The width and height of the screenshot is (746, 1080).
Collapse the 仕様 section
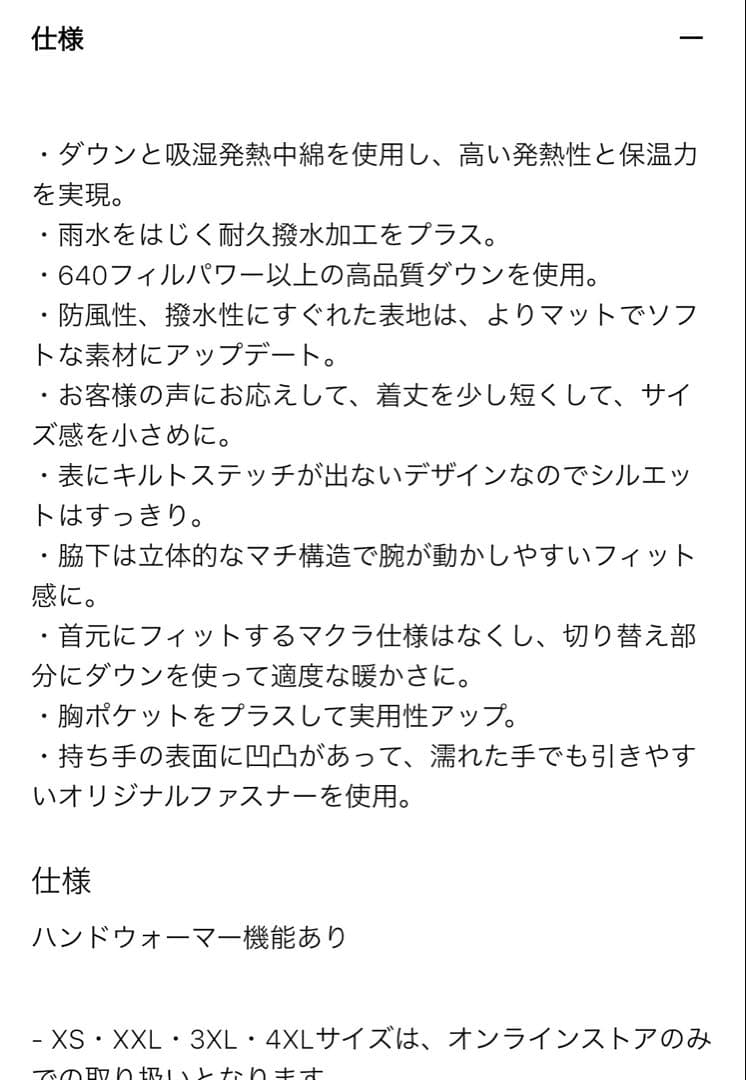[691, 39]
